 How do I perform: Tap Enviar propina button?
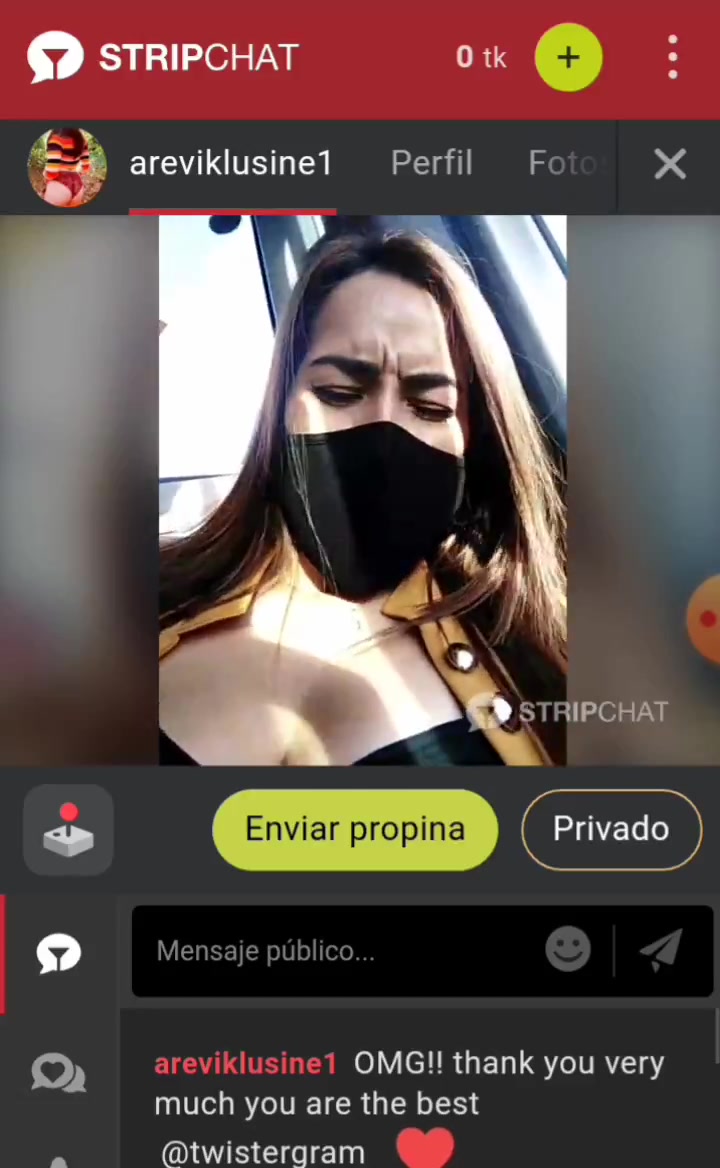355,829
